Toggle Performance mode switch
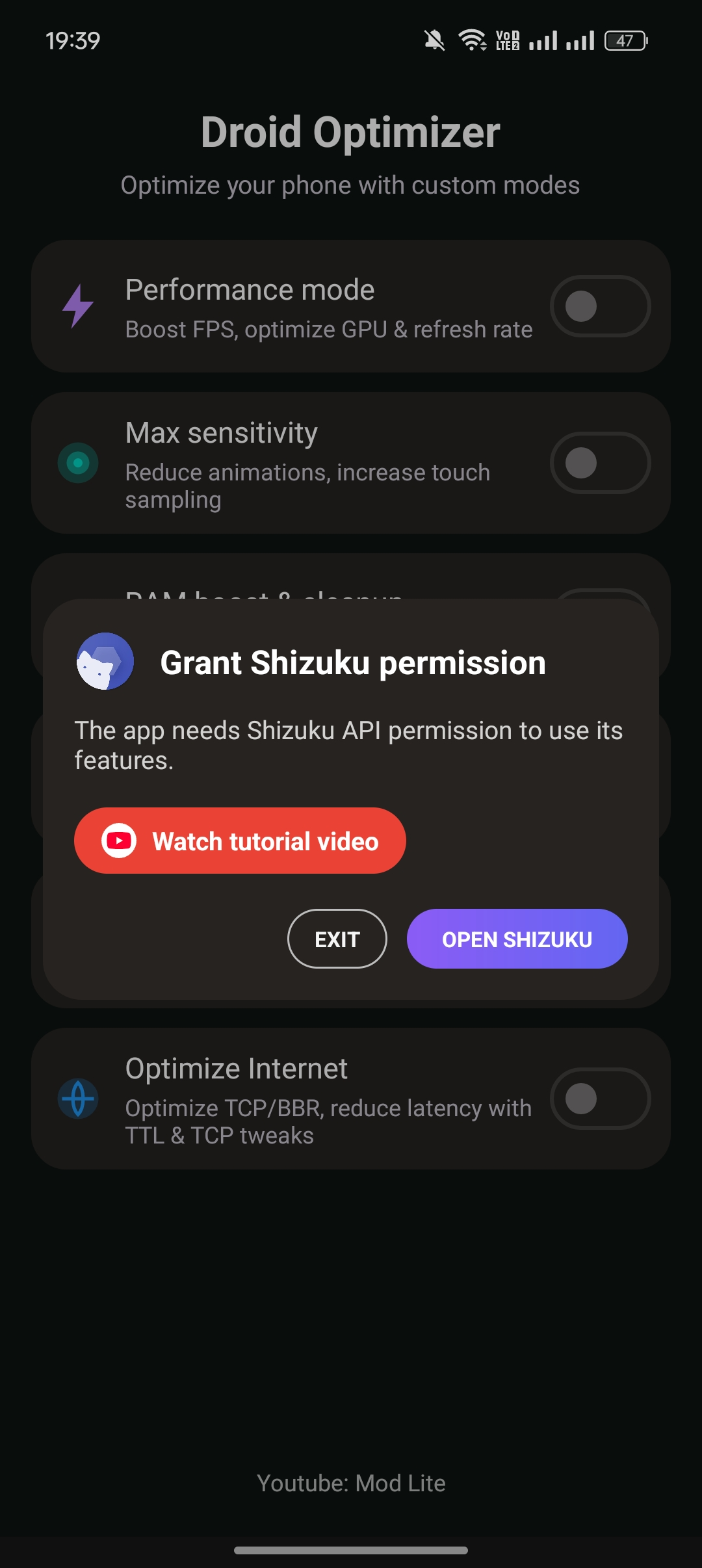Image resolution: width=702 pixels, height=1568 pixels. coord(599,306)
